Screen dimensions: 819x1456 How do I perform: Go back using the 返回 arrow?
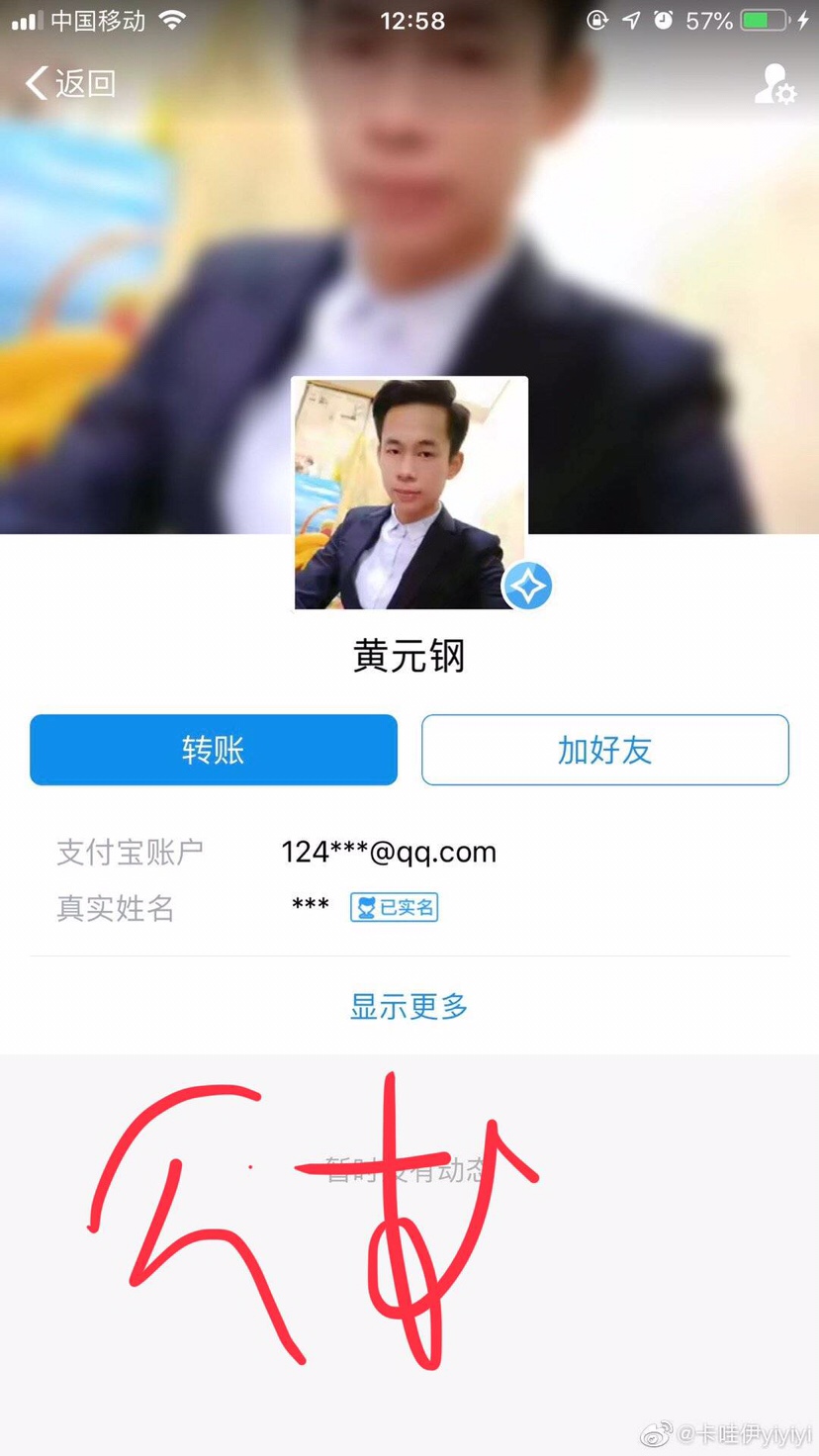69,84
